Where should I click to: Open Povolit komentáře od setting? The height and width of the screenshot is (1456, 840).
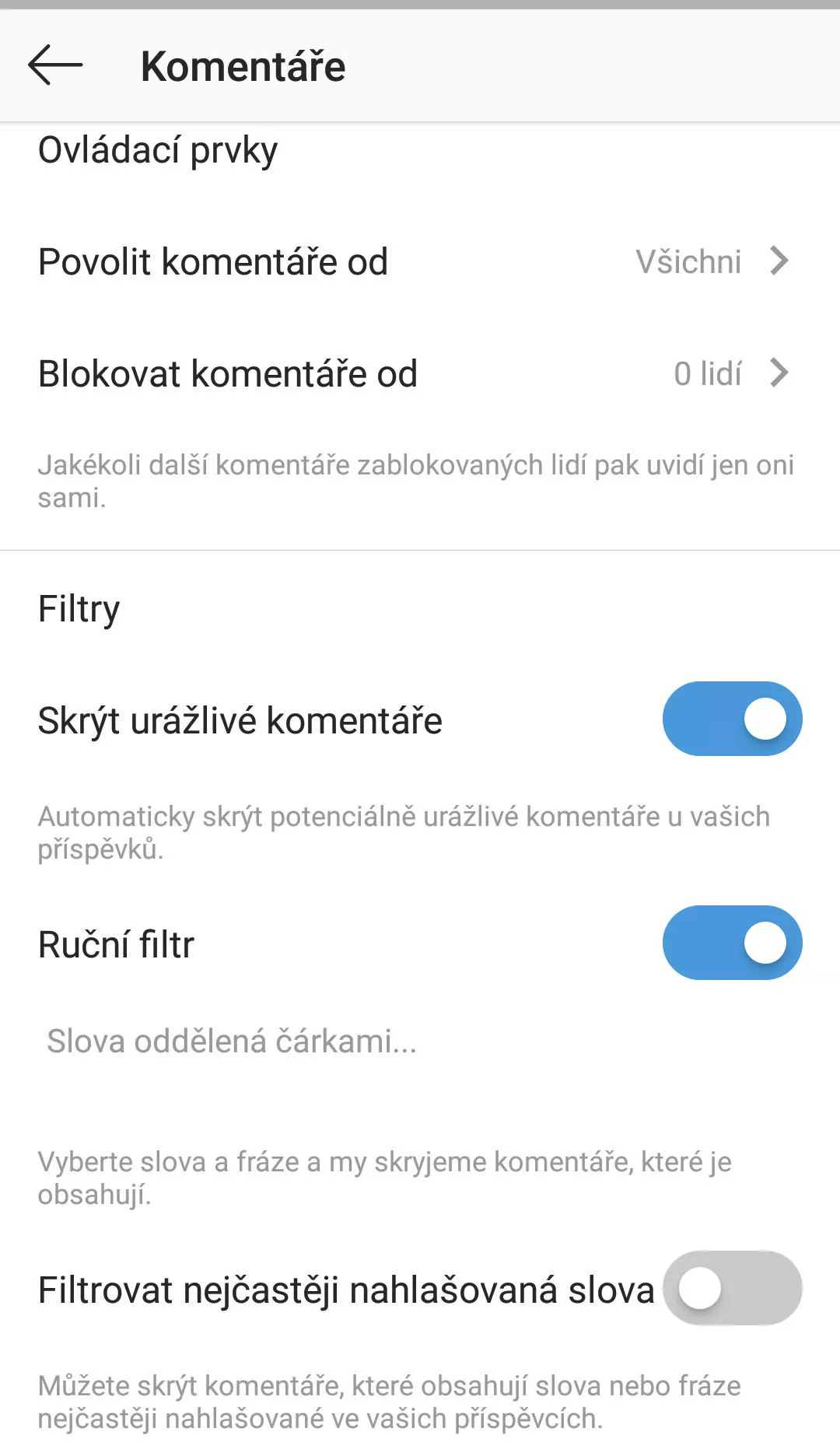pyautogui.click(x=420, y=261)
